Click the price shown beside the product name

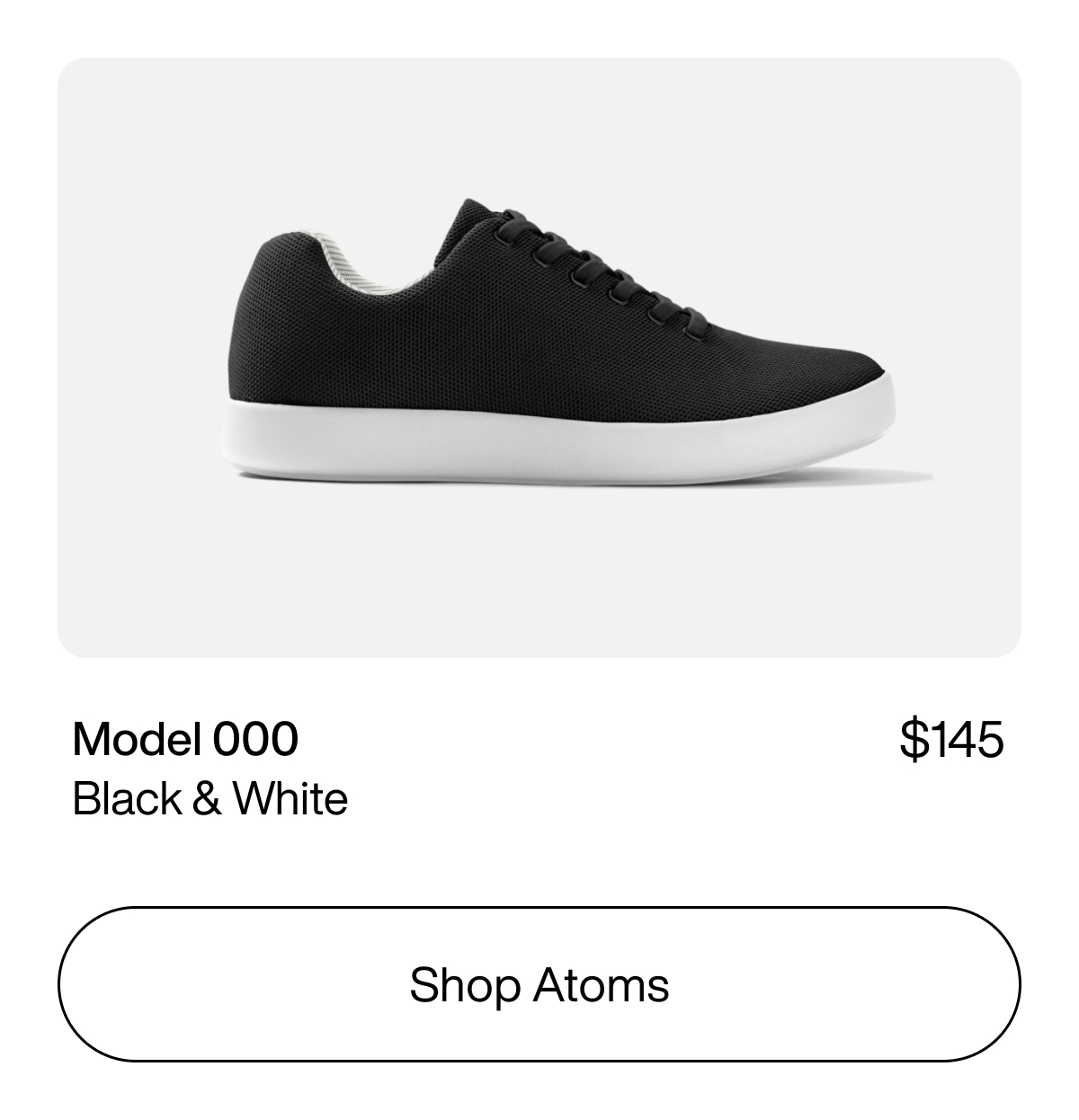pyautogui.click(x=950, y=739)
